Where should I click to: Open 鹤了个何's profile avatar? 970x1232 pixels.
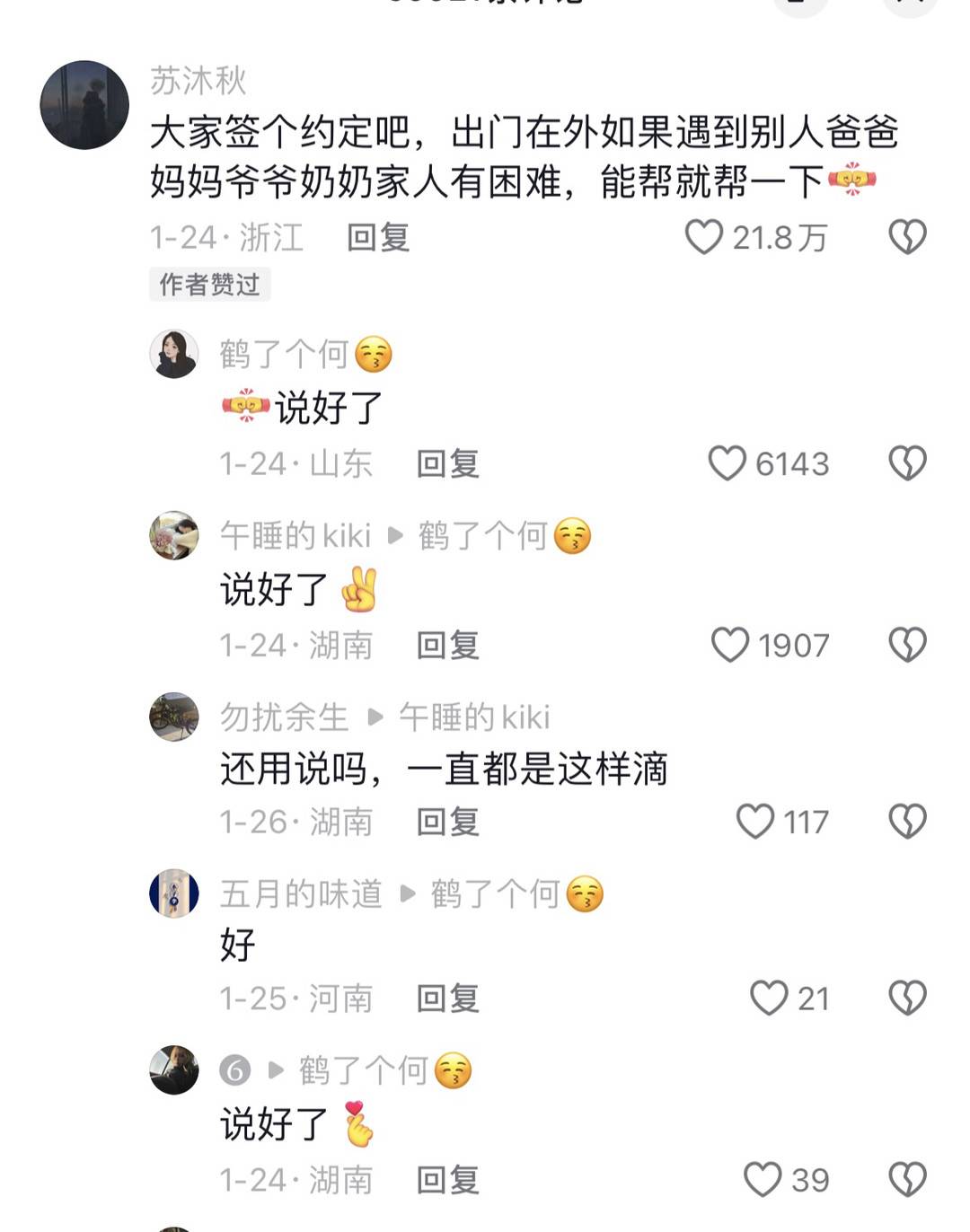[x=173, y=354]
